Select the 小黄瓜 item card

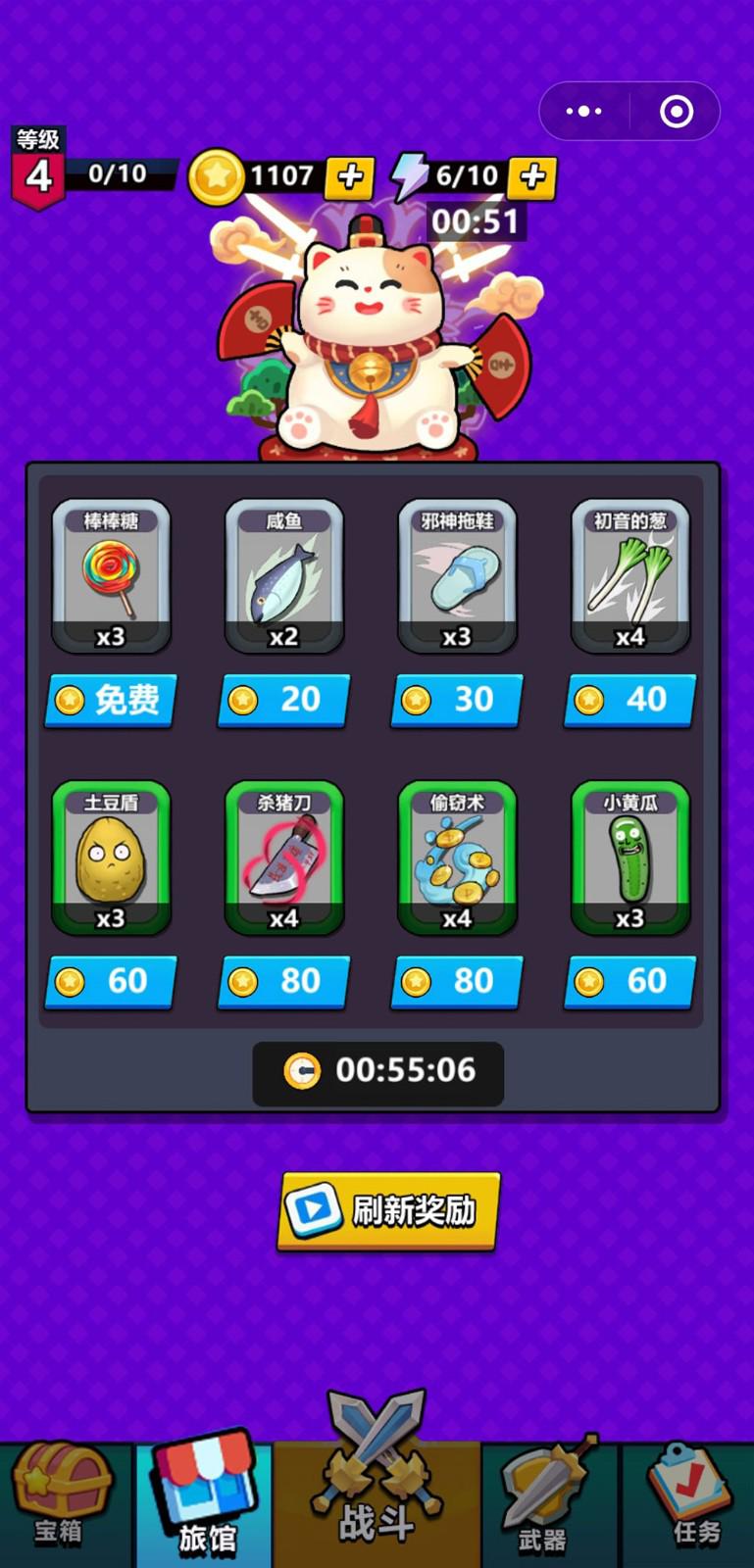click(629, 857)
